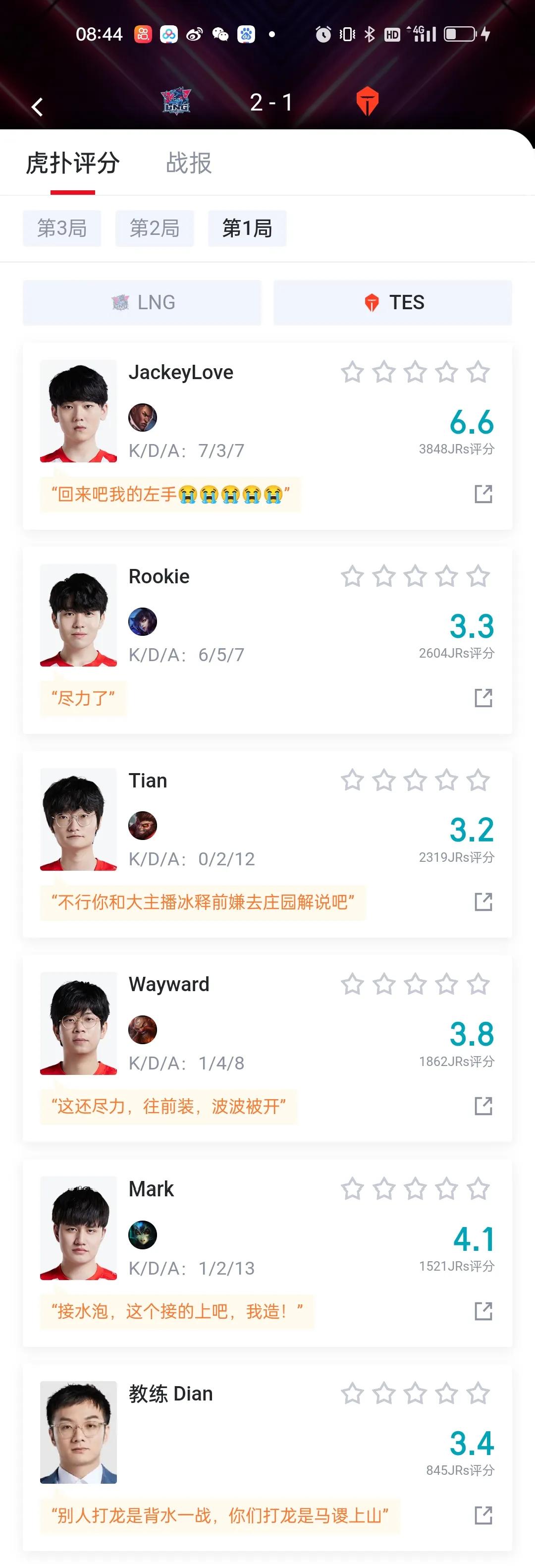Image resolution: width=535 pixels, height=1568 pixels.
Task: Give Rookie a one-star rating
Action: [x=352, y=576]
